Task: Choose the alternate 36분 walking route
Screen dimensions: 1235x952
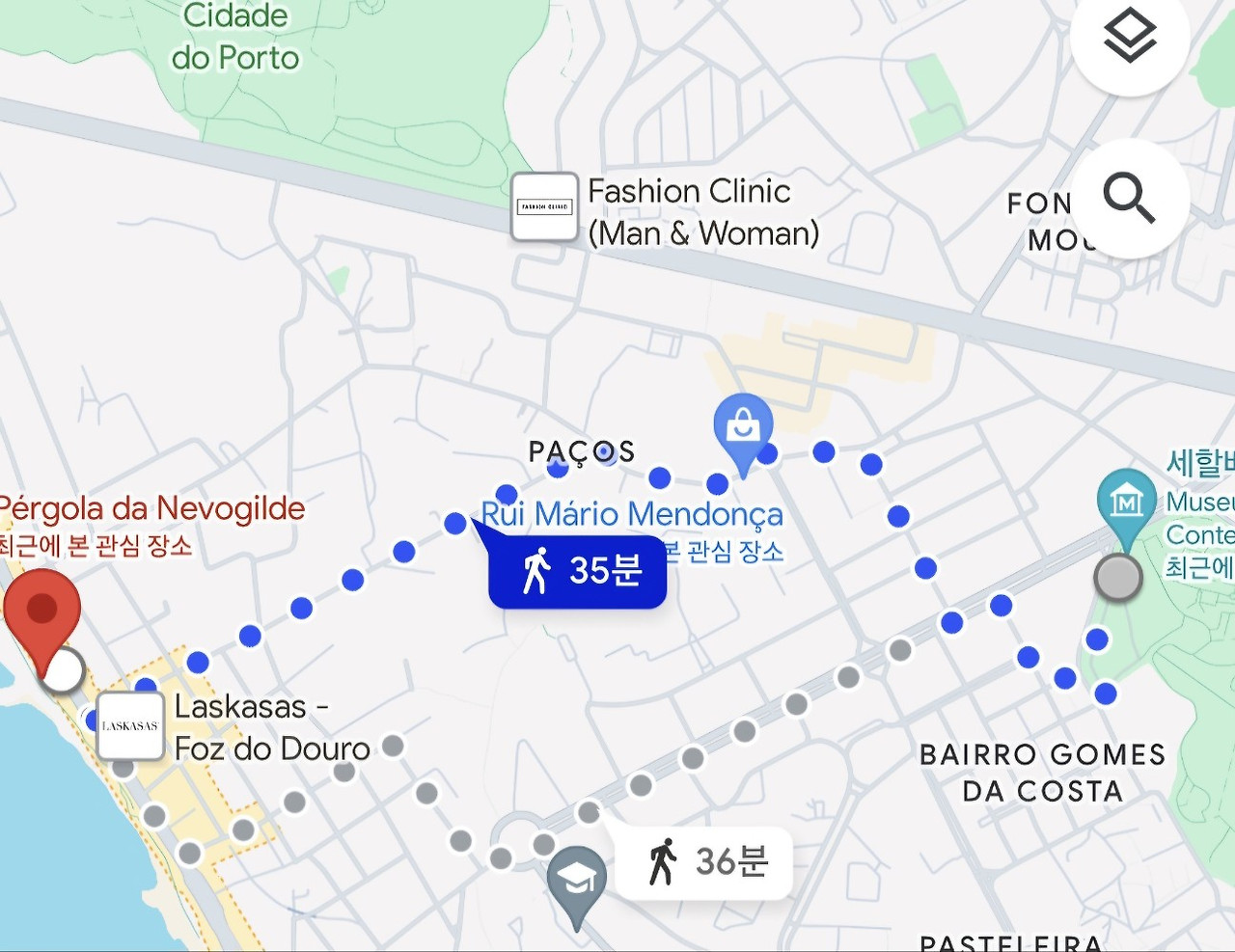Action: tap(704, 860)
